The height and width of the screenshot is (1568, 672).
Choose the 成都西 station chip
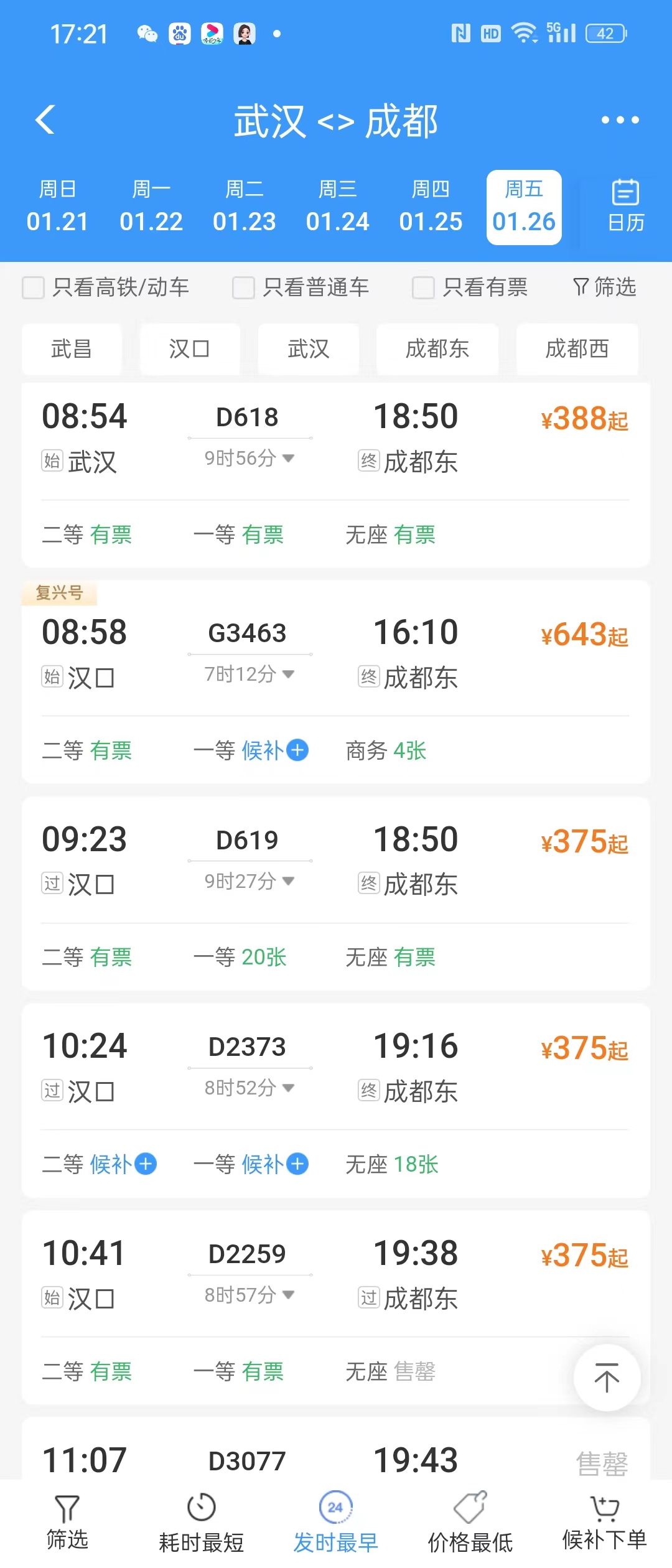click(x=577, y=349)
